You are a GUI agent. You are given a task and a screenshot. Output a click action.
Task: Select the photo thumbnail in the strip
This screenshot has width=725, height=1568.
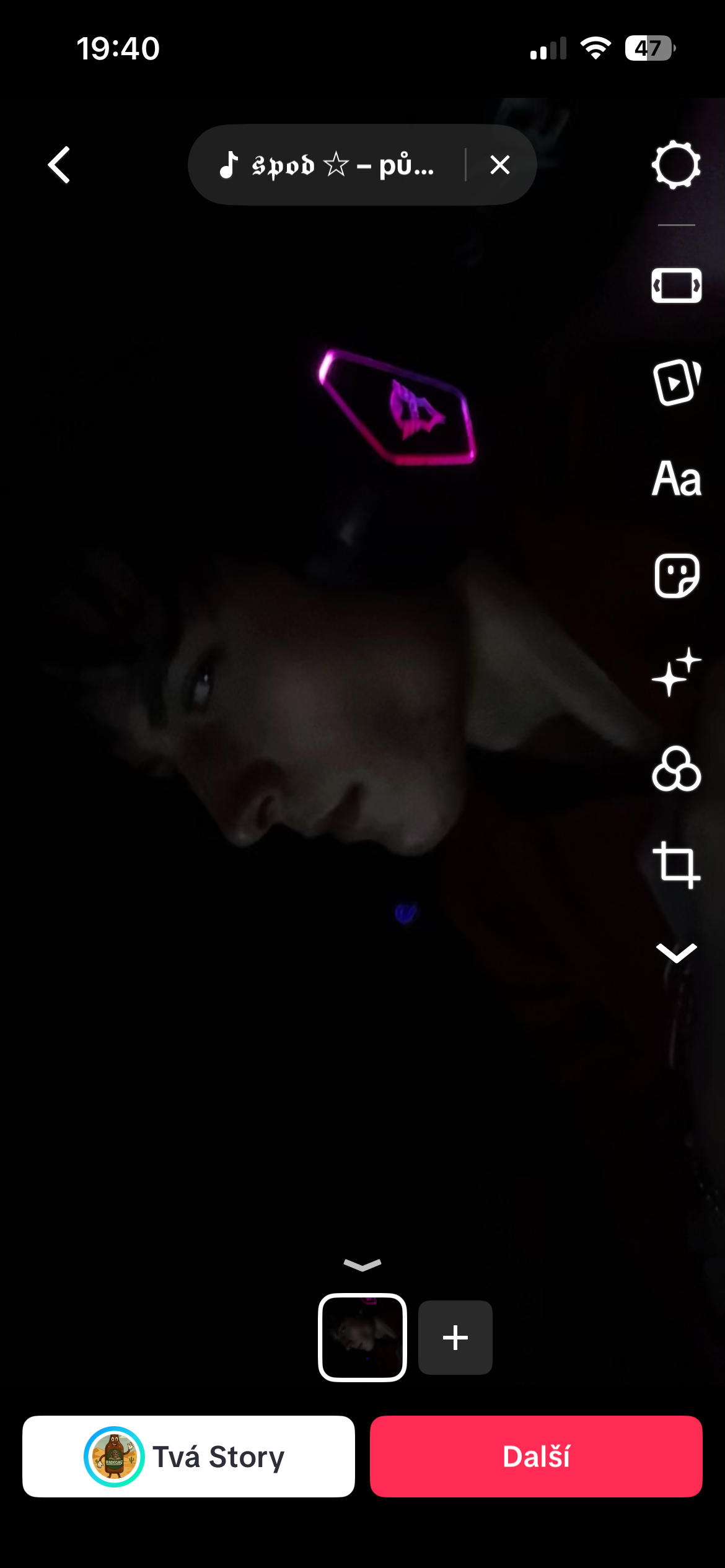point(362,1338)
